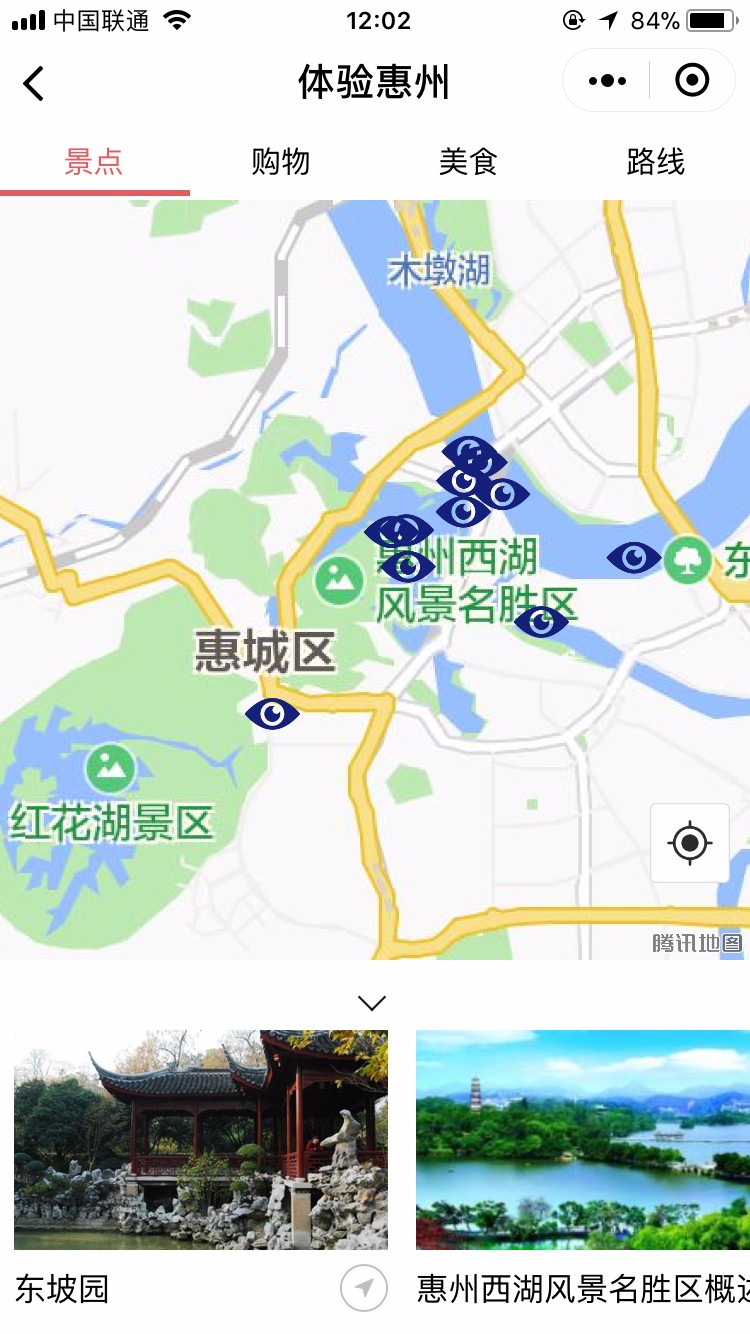Tap the eye marker near 惠城区

273,713
